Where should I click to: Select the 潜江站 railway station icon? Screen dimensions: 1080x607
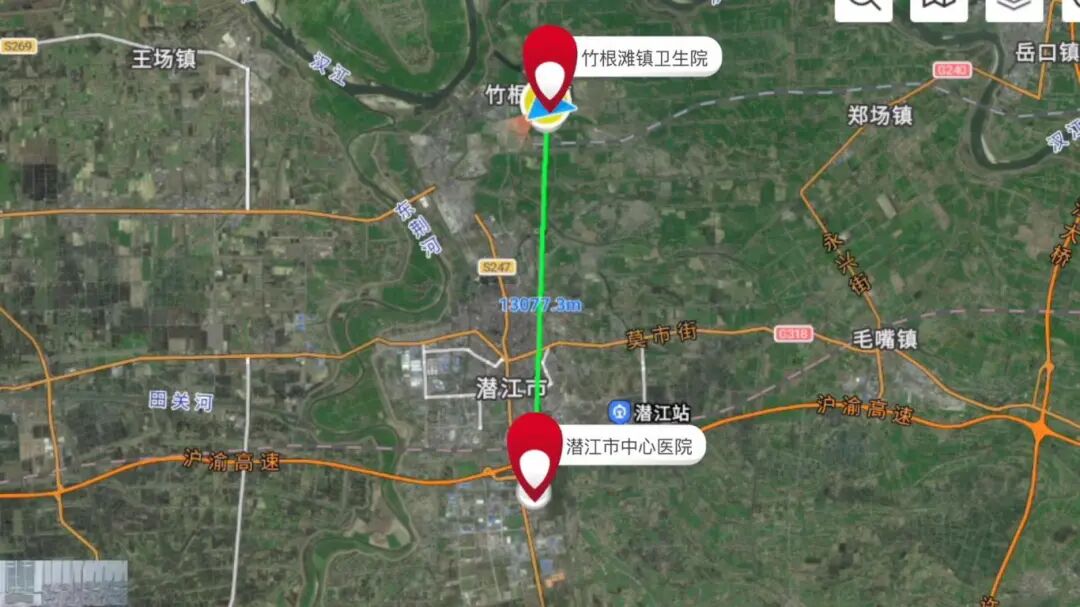tap(620, 412)
